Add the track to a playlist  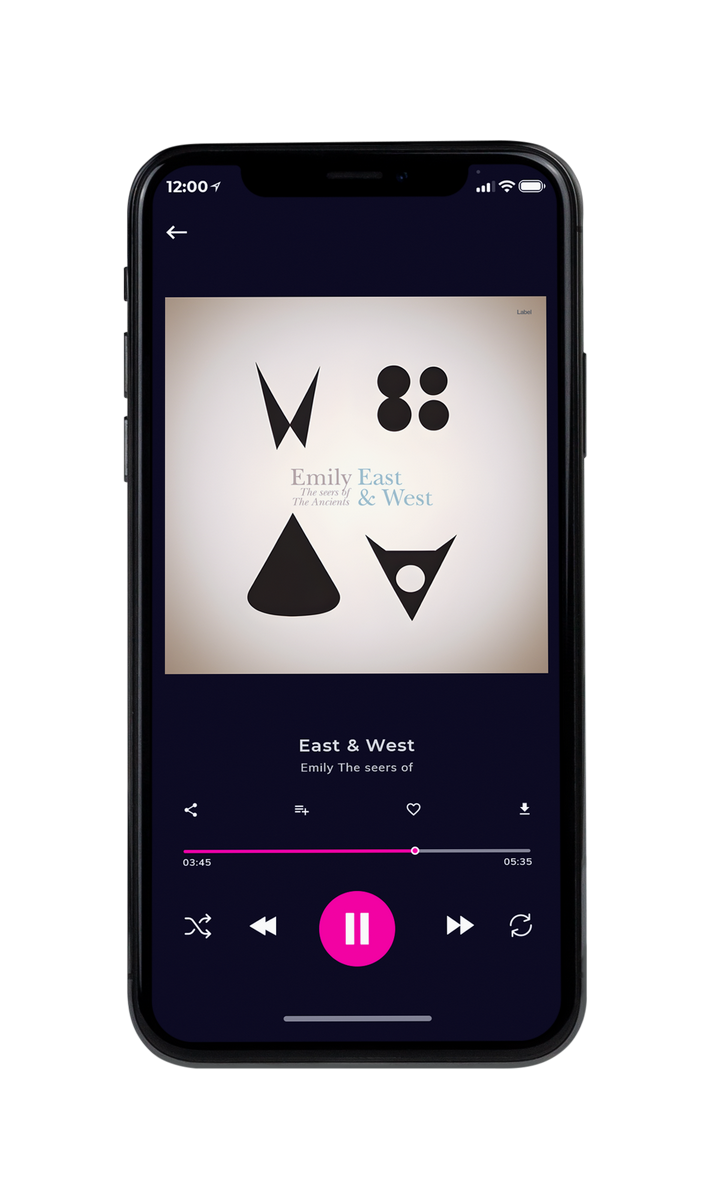pyautogui.click(x=301, y=810)
